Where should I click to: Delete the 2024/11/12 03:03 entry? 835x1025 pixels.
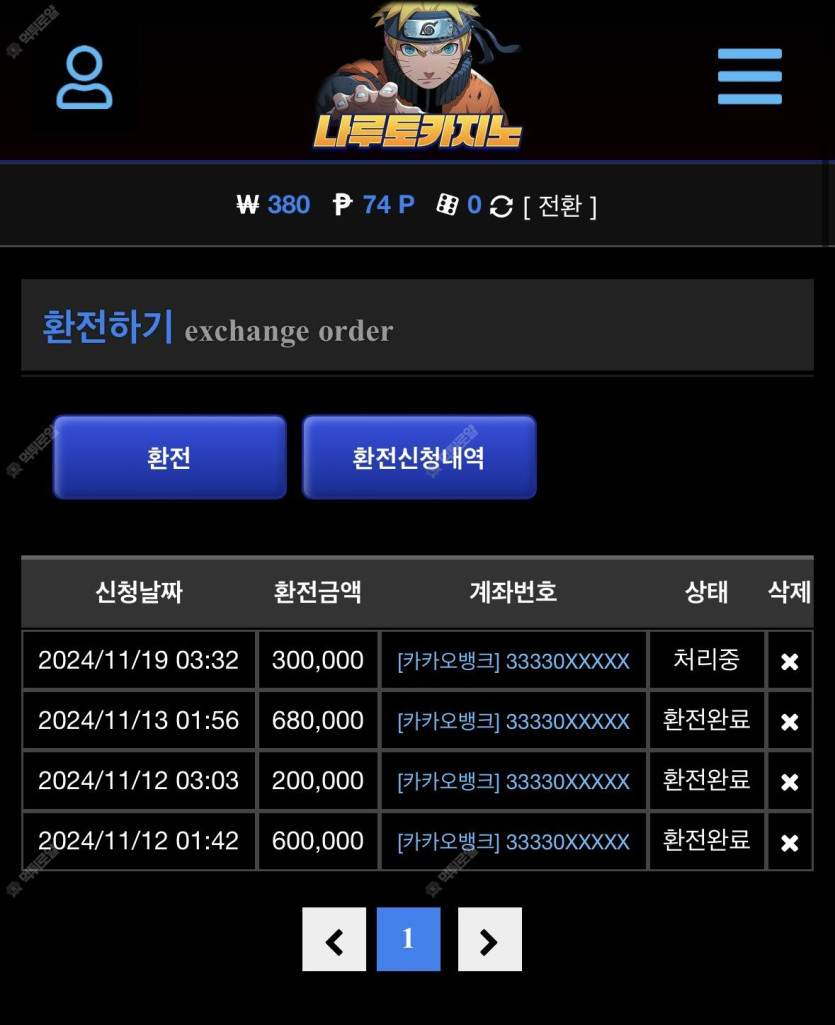pyautogui.click(x=789, y=781)
